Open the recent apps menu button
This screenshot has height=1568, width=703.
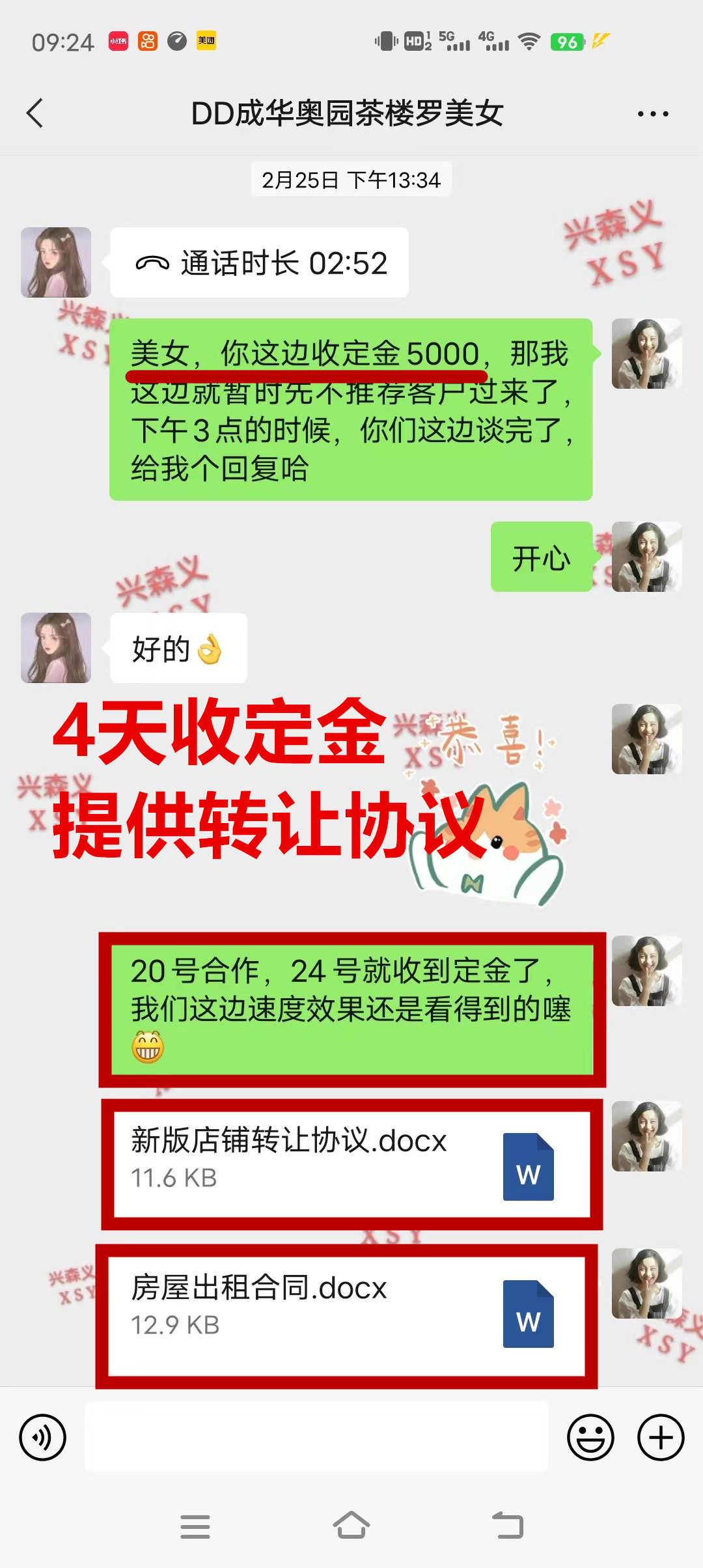click(195, 1526)
